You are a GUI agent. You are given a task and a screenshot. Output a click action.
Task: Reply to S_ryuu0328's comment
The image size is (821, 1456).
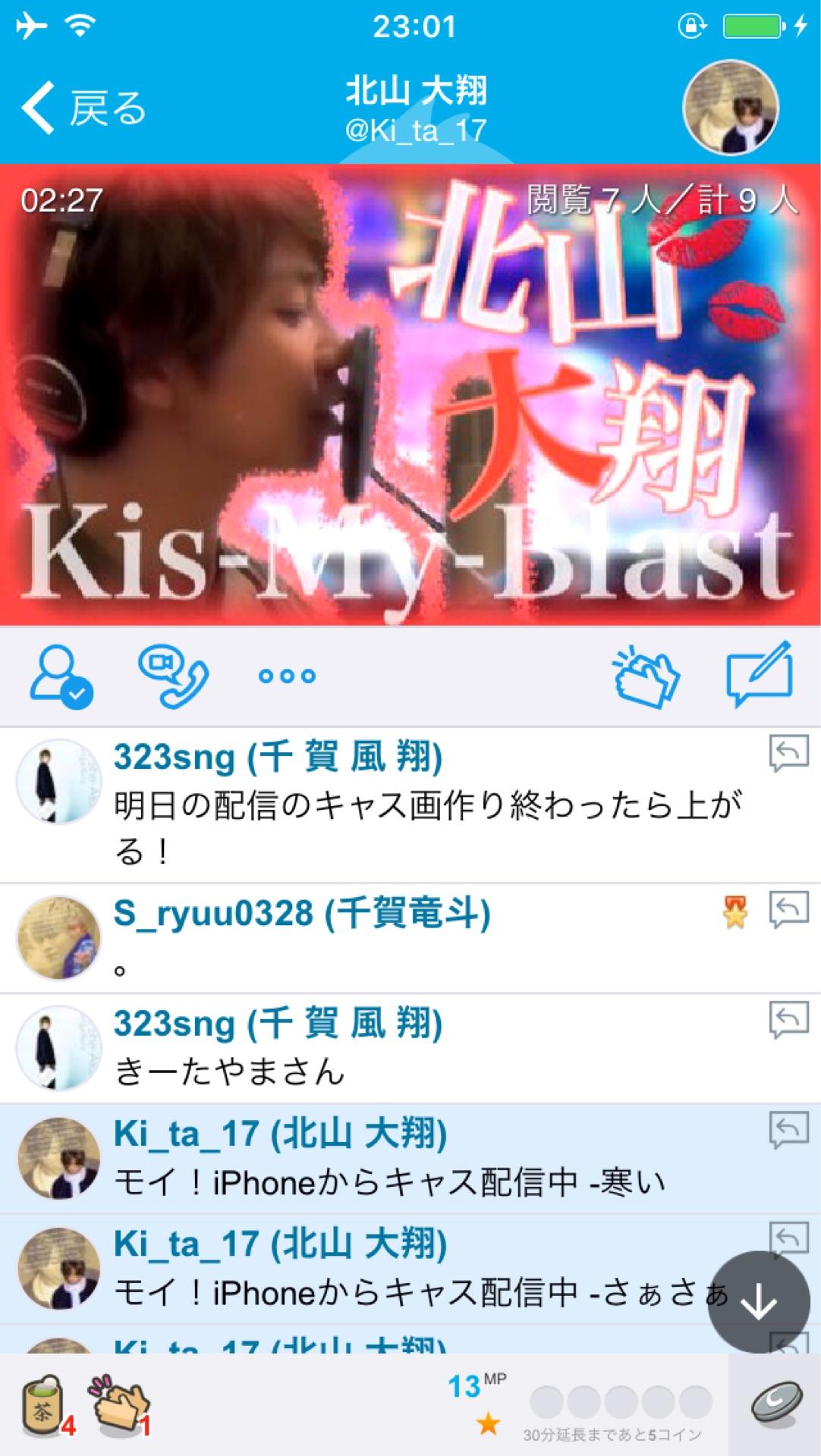[788, 909]
